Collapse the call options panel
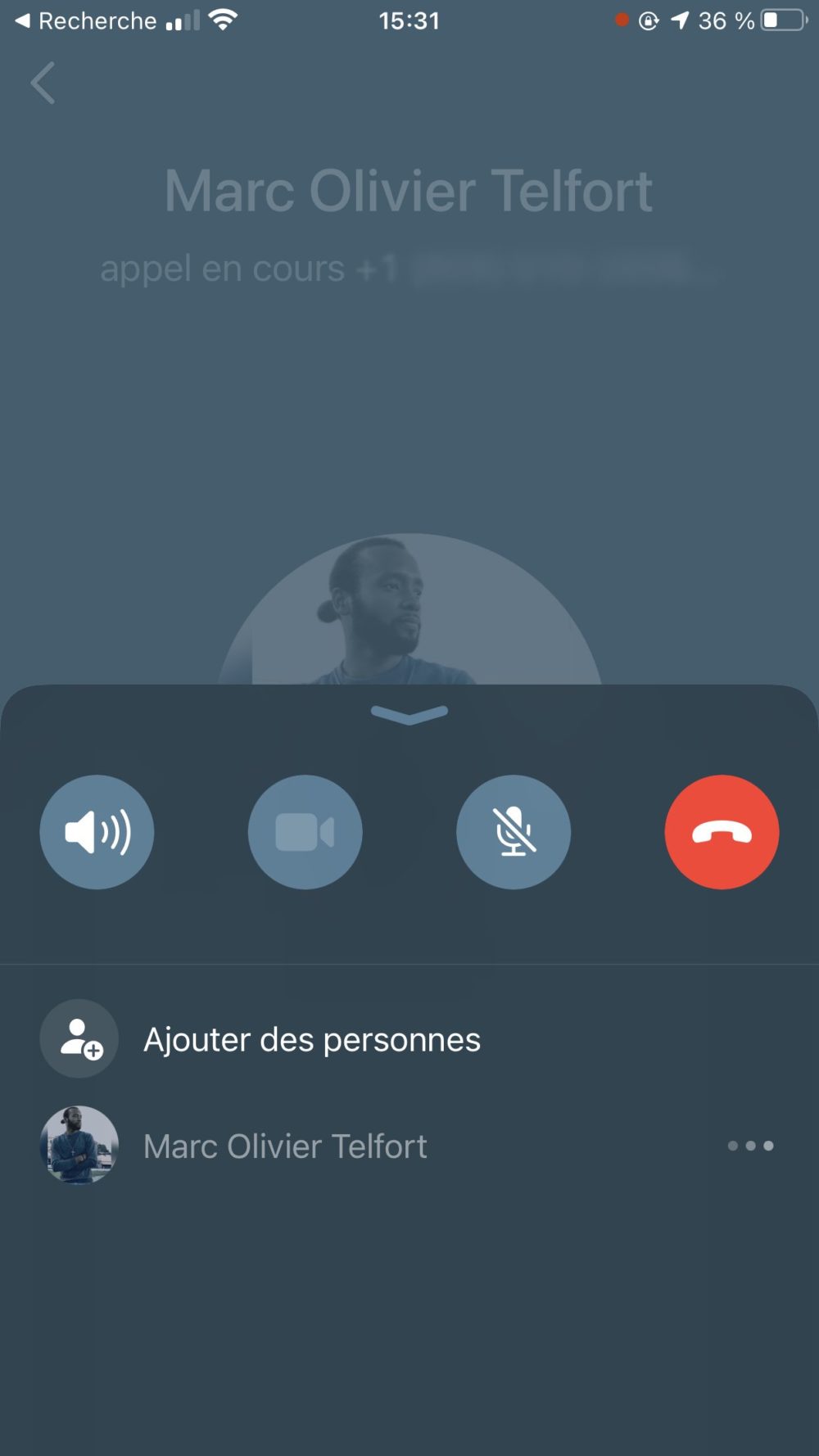 pyautogui.click(x=409, y=714)
